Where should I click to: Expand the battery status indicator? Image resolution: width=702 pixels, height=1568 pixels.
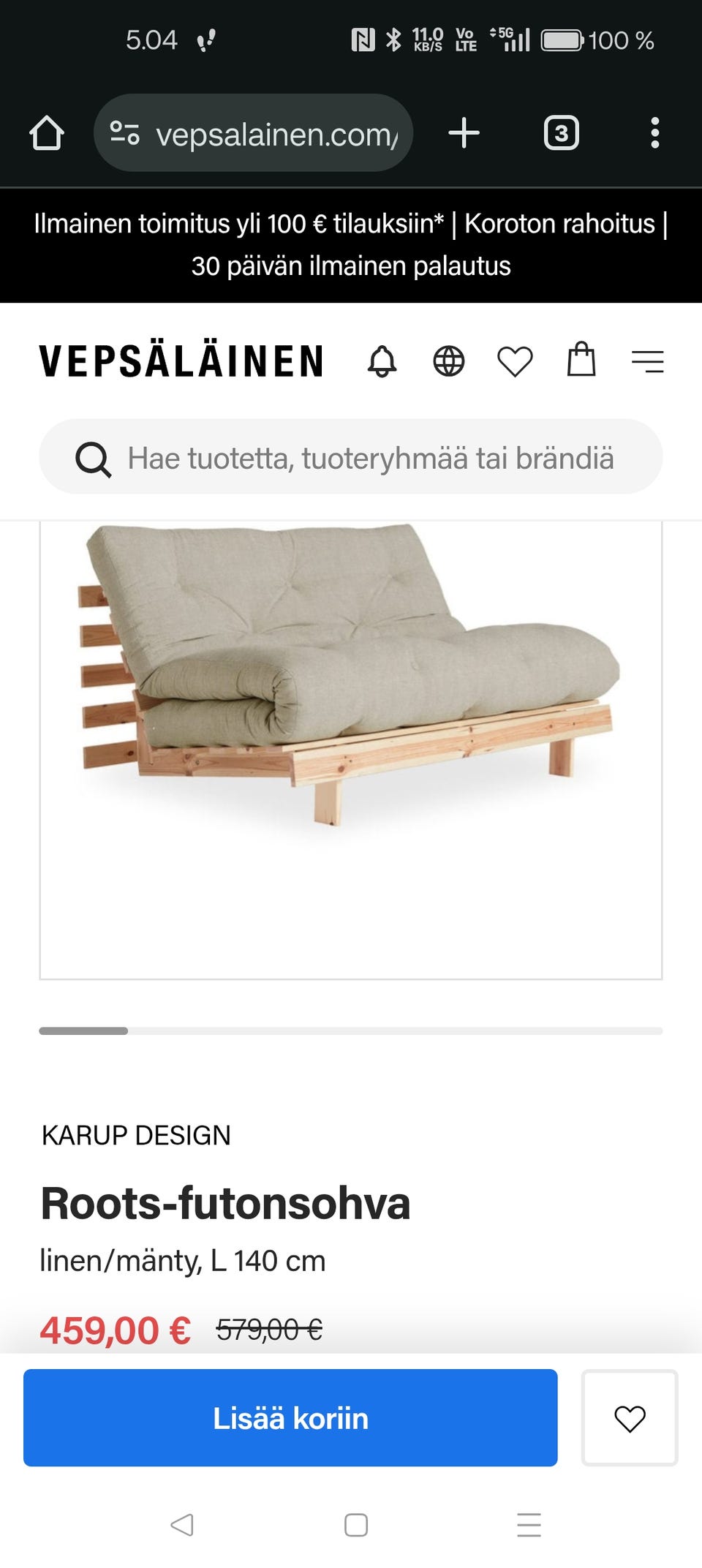[563, 39]
